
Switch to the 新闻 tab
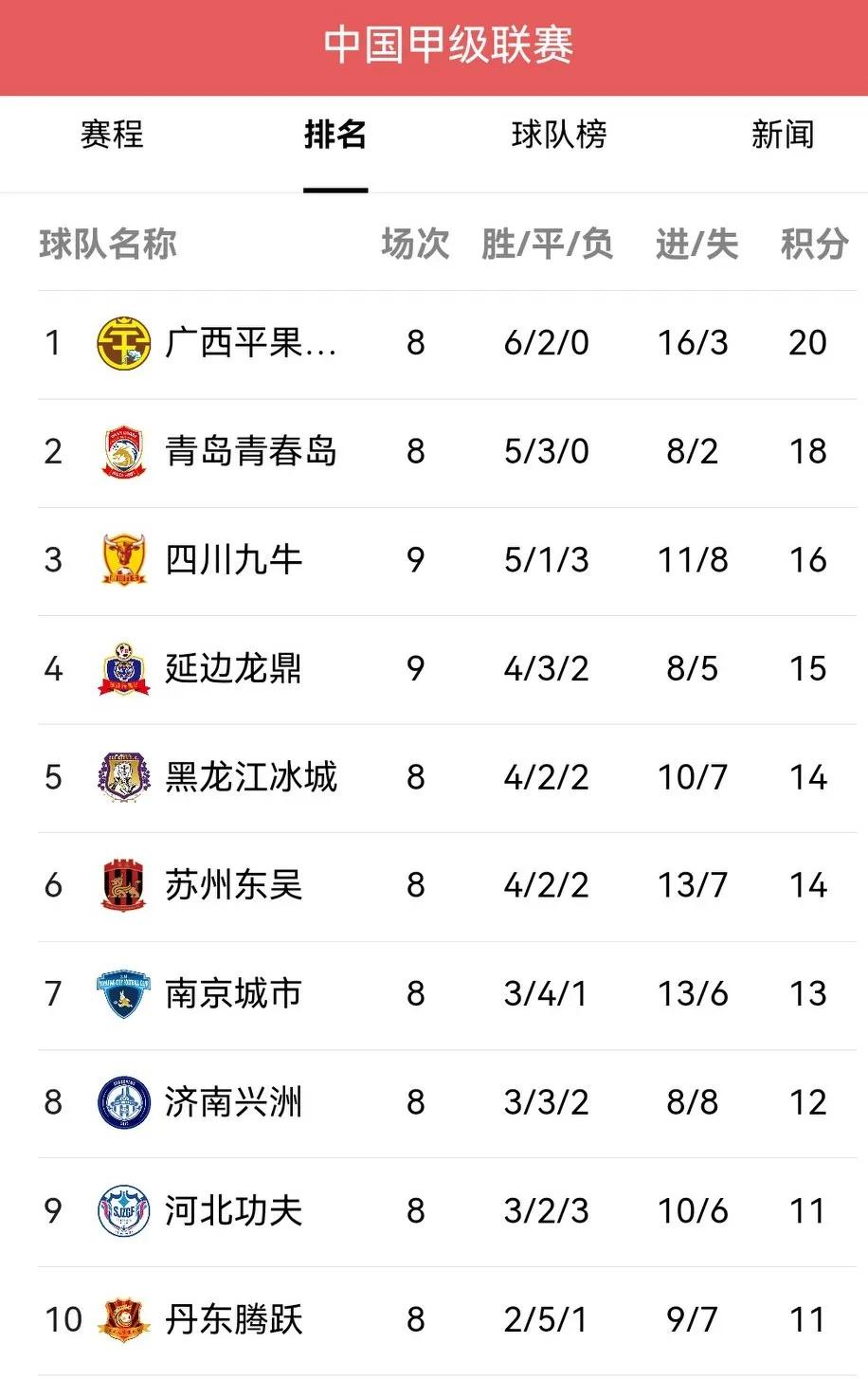[x=783, y=135]
